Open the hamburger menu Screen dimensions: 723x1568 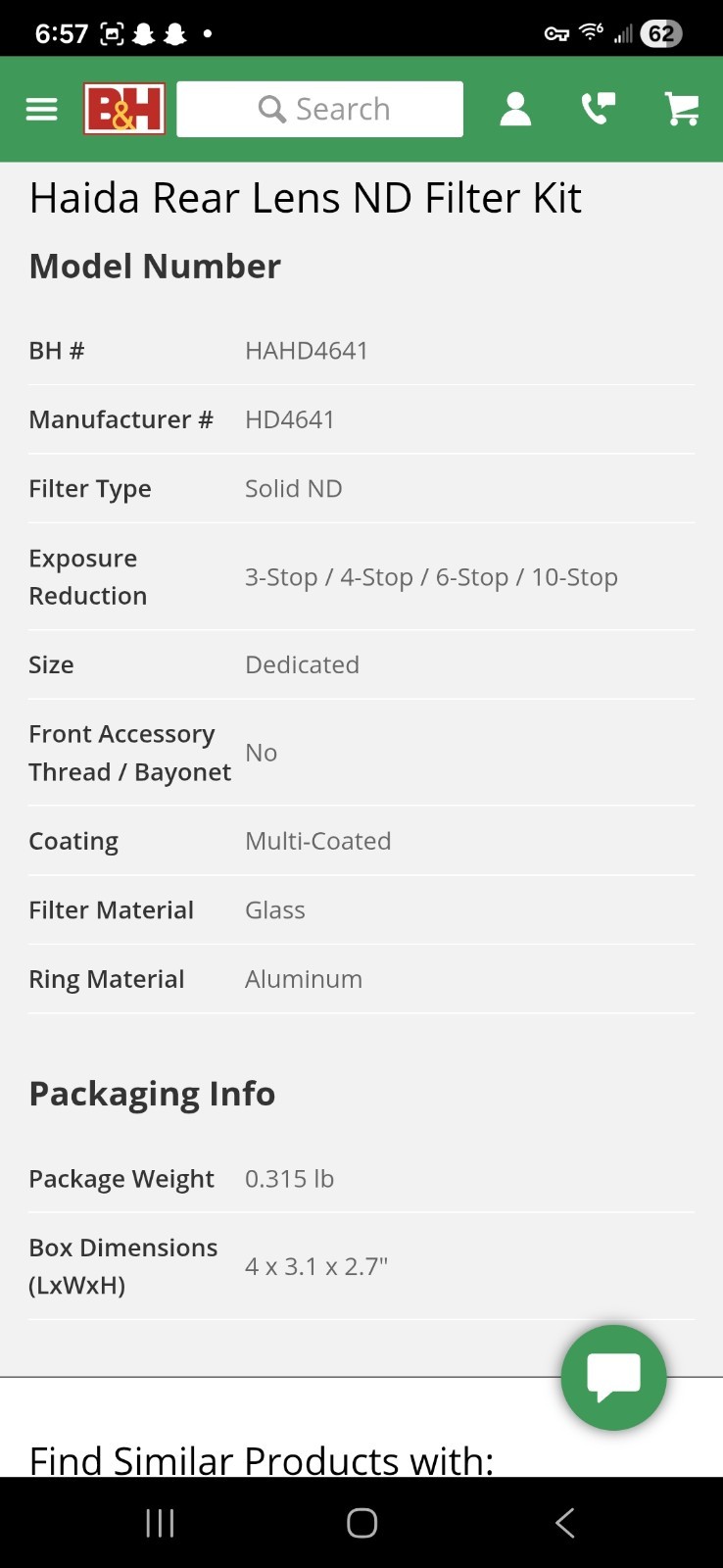[41, 109]
